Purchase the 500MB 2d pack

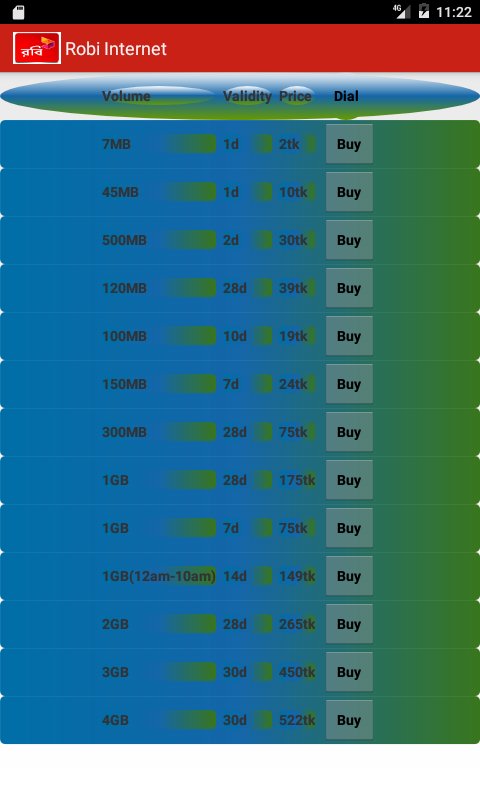[349, 240]
